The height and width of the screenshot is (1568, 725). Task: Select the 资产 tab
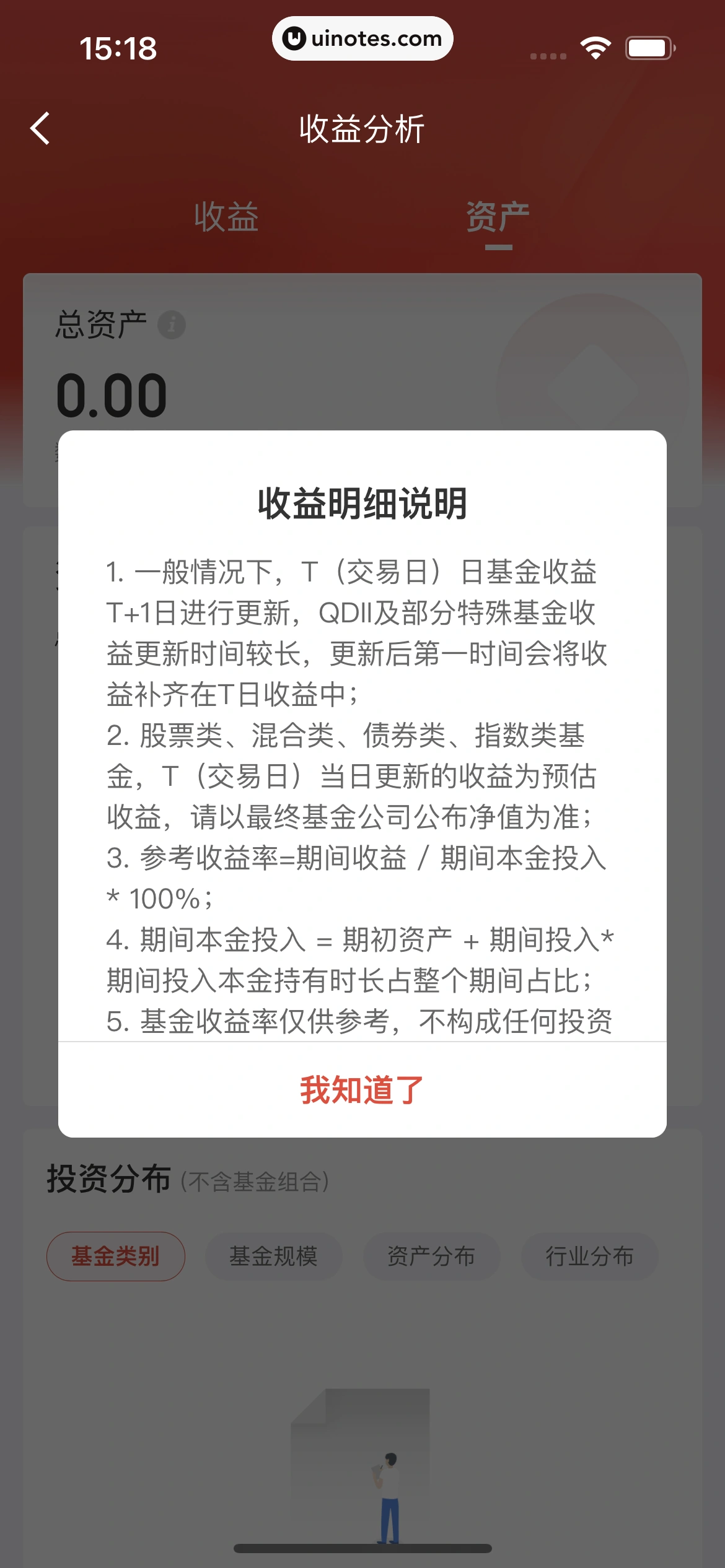tap(498, 217)
